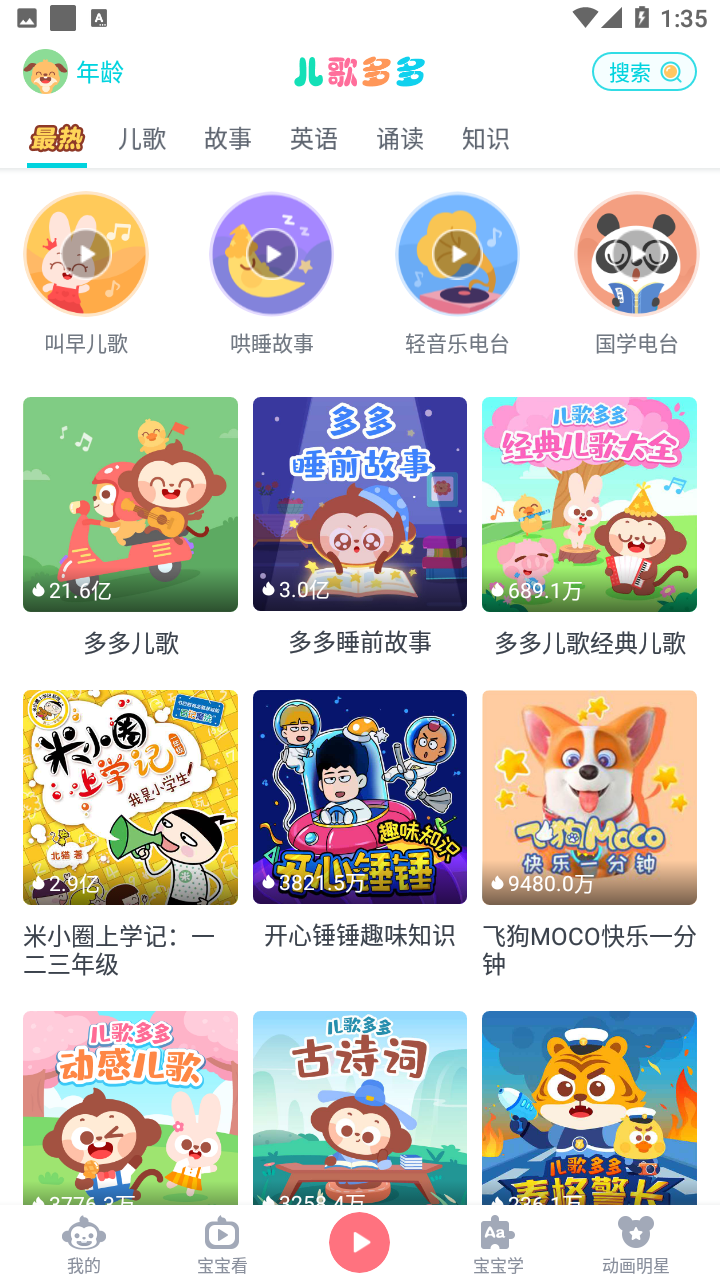Go to the 知识 tab
The height and width of the screenshot is (1280, 720).
point(486,139)
